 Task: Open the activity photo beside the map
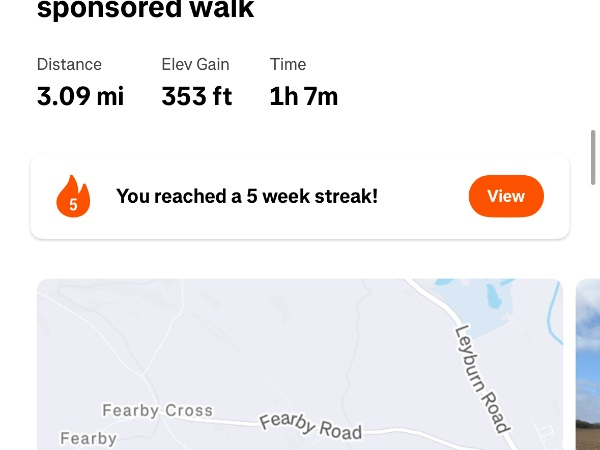click(588, 365)
